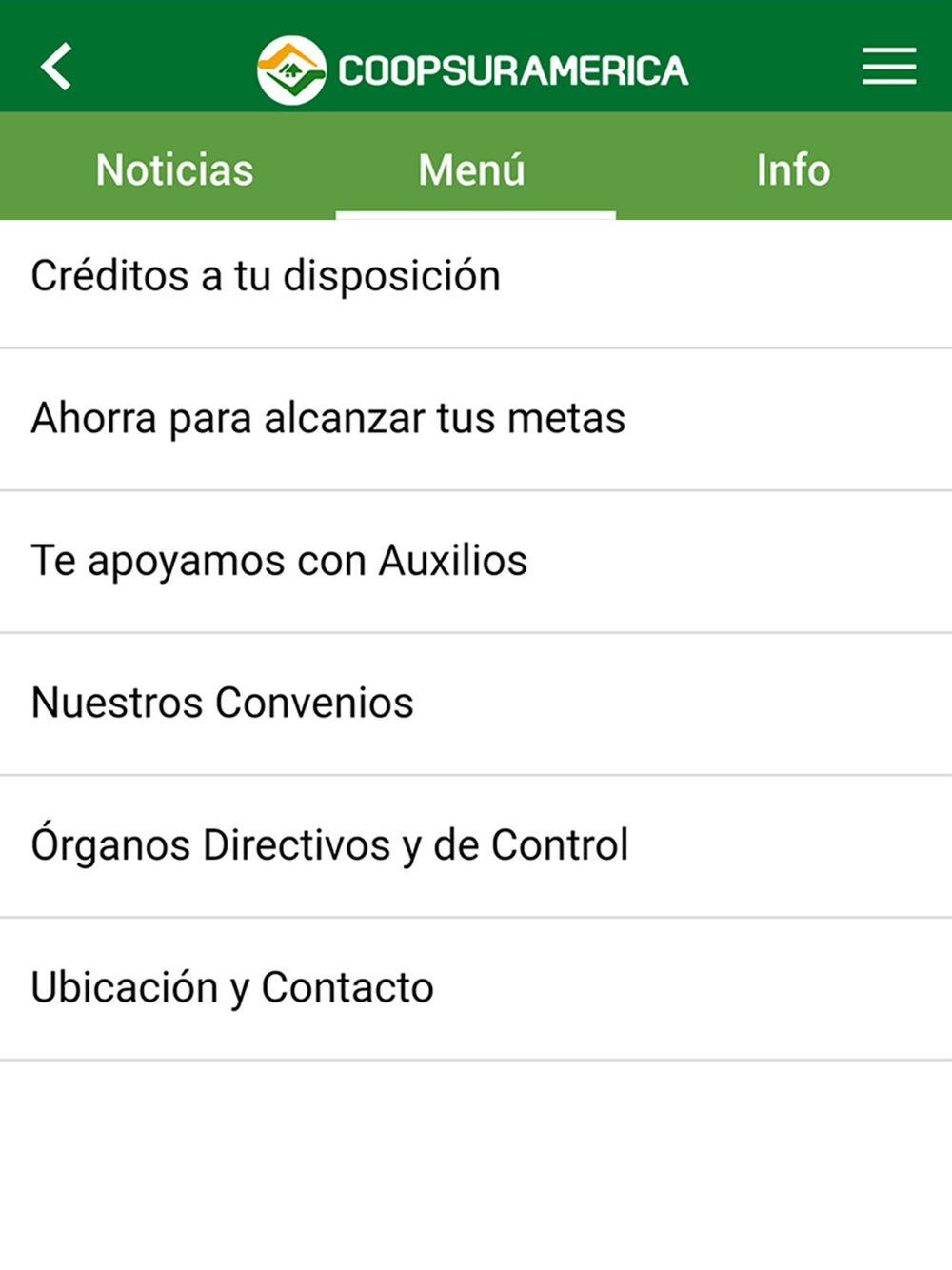
Task: Switch to the Noticias tab
Action: point(174,169)
